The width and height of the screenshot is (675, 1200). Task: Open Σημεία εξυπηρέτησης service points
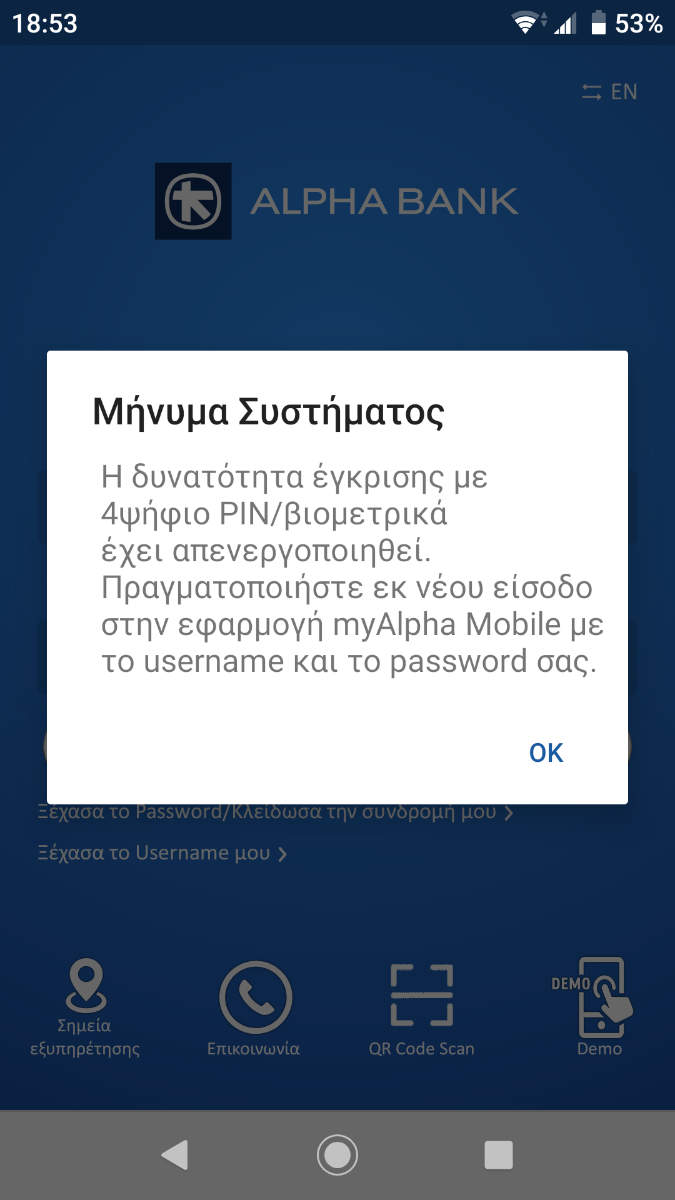coord(84,1008)
